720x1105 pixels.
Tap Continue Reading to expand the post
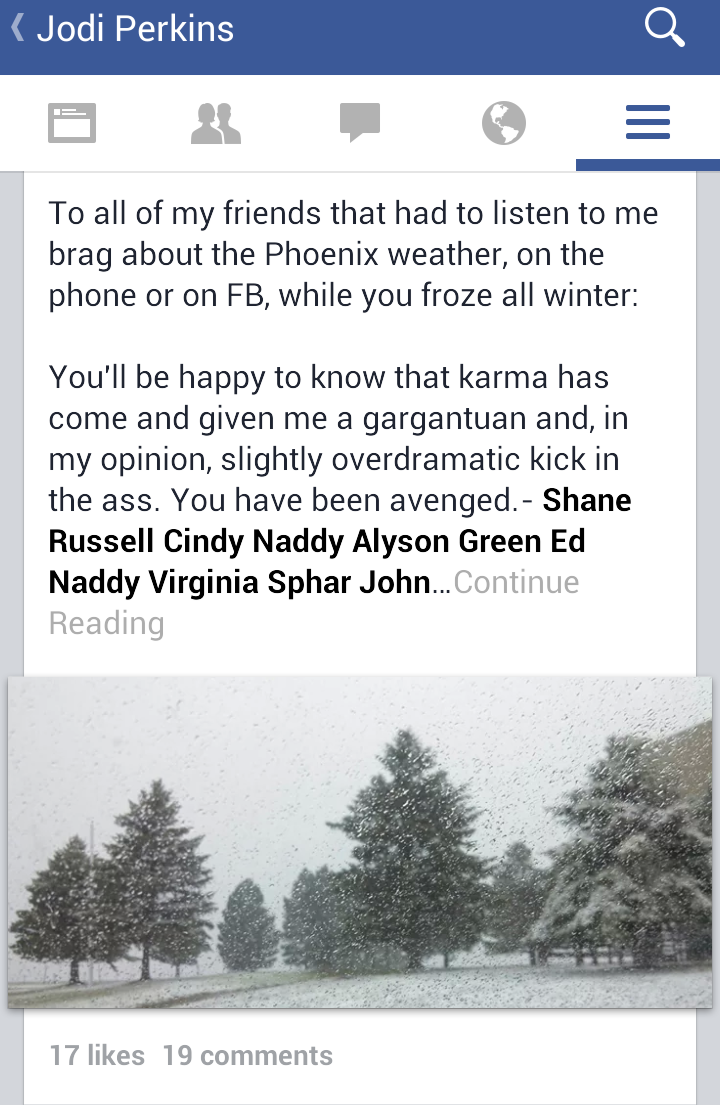tap(515, 583)
